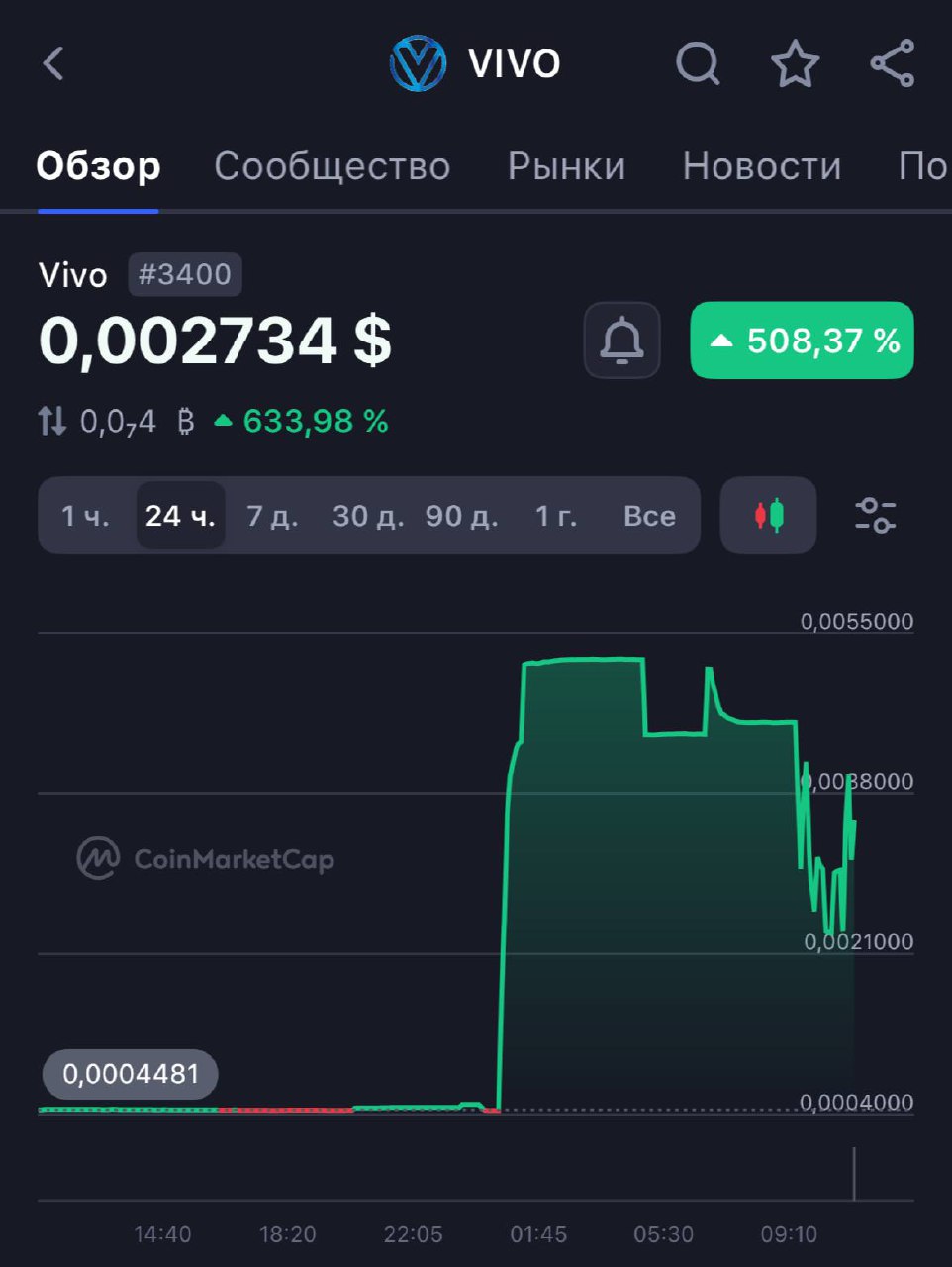Image resolution: width=952 pixels, height=1267 pixels.
Task: Open the search magnifier icon
Action: 697,64
